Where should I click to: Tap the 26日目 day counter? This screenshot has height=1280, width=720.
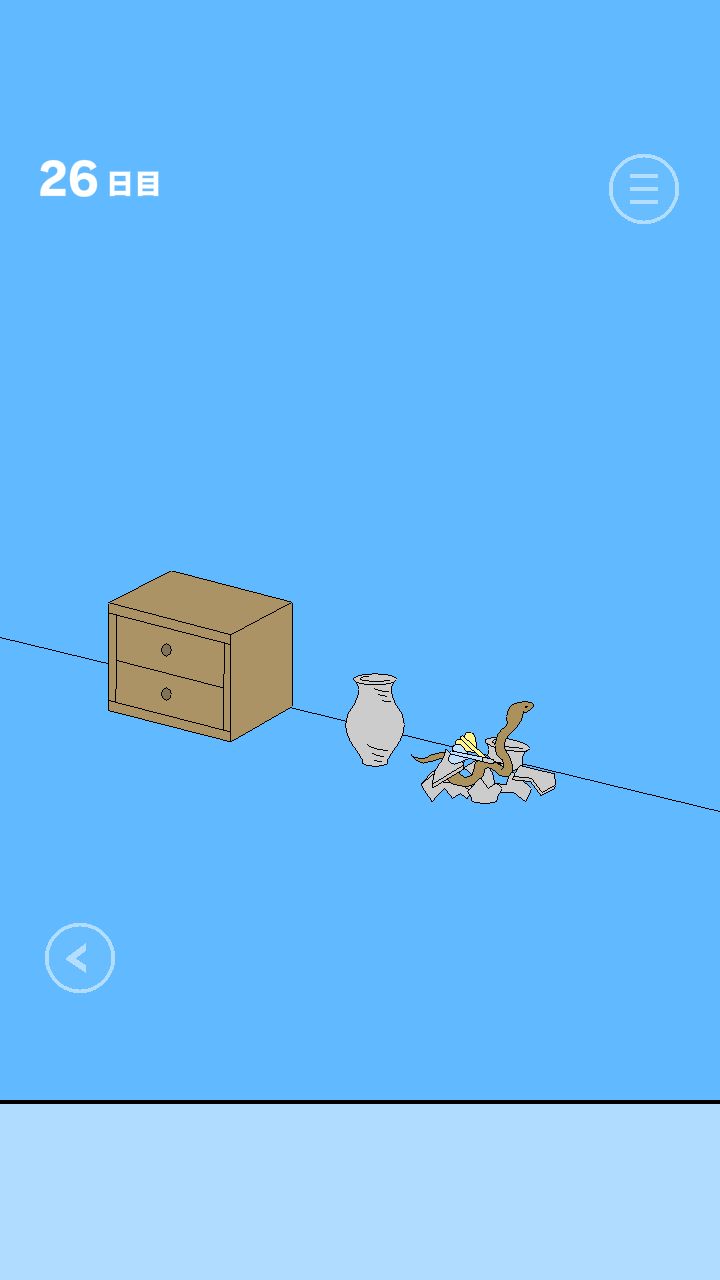pyautogui.click(x=98, y=180)
